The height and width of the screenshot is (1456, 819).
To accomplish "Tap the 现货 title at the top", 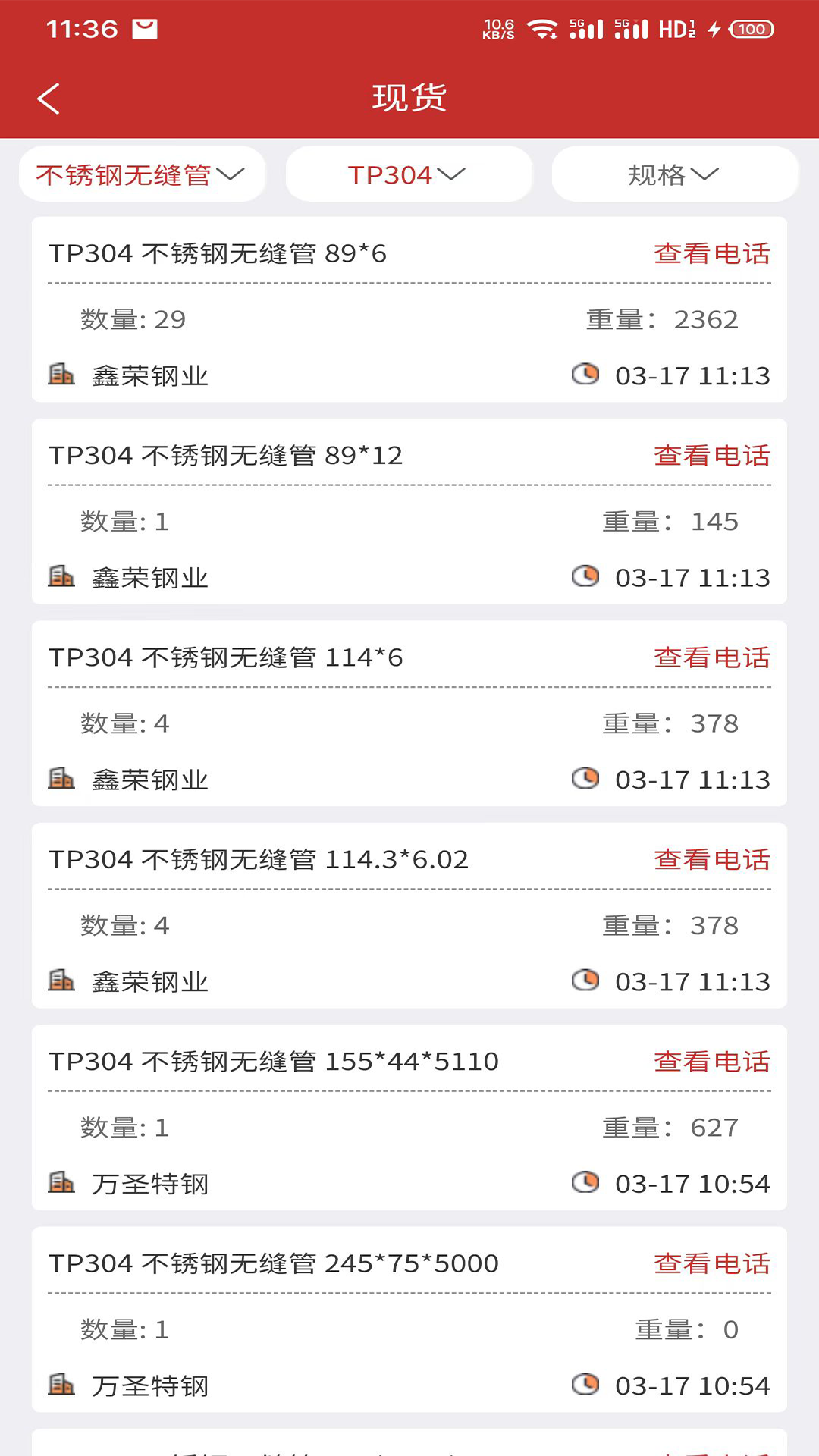I will click(409, 98).
